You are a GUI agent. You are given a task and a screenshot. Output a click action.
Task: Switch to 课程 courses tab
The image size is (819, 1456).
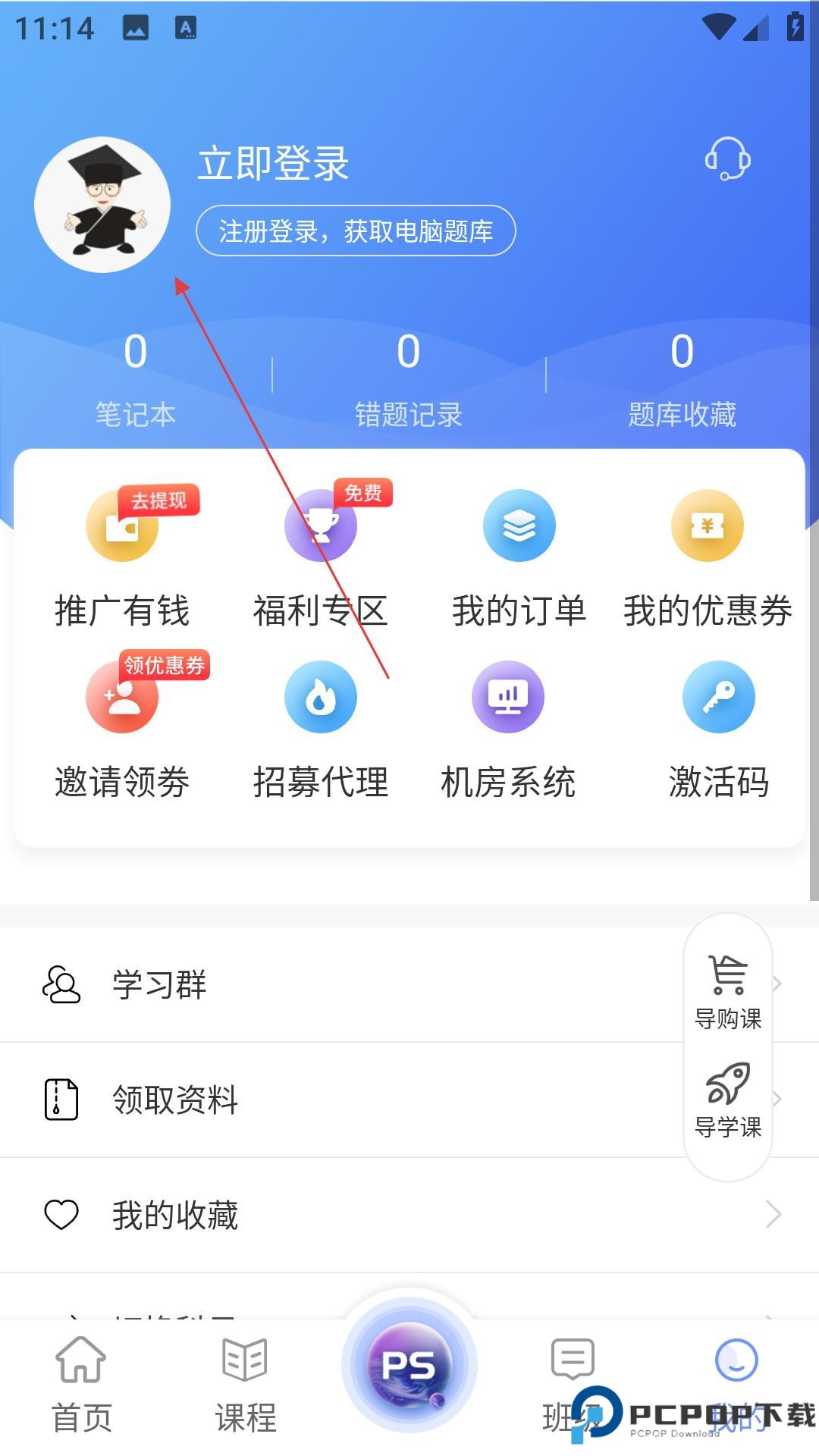[x=245, y=1384]
